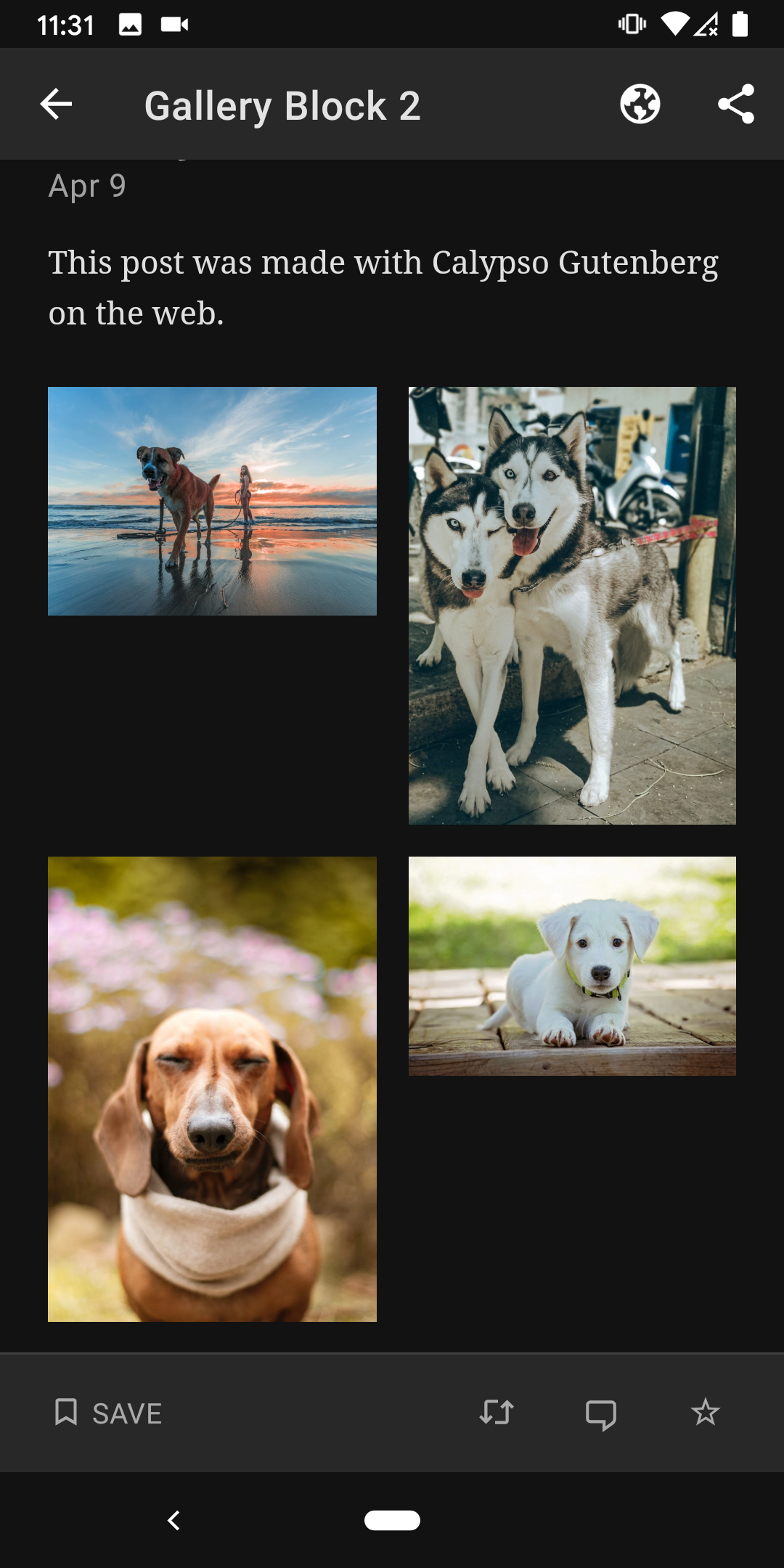Open the two huskies photo
The image size is (784, 1568).
coord(572,605)
